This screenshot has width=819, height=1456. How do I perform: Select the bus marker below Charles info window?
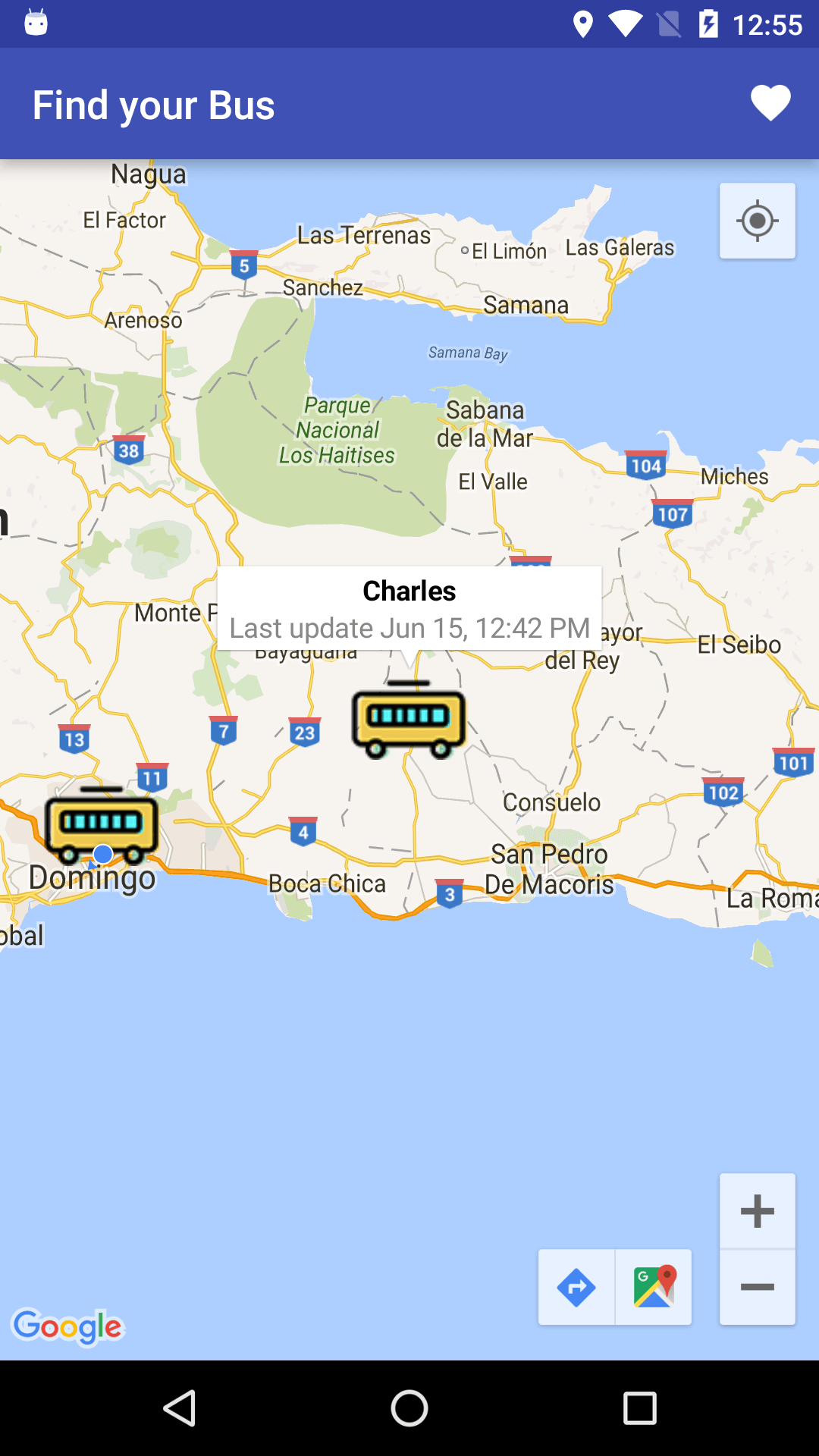(x=409, y=719)
